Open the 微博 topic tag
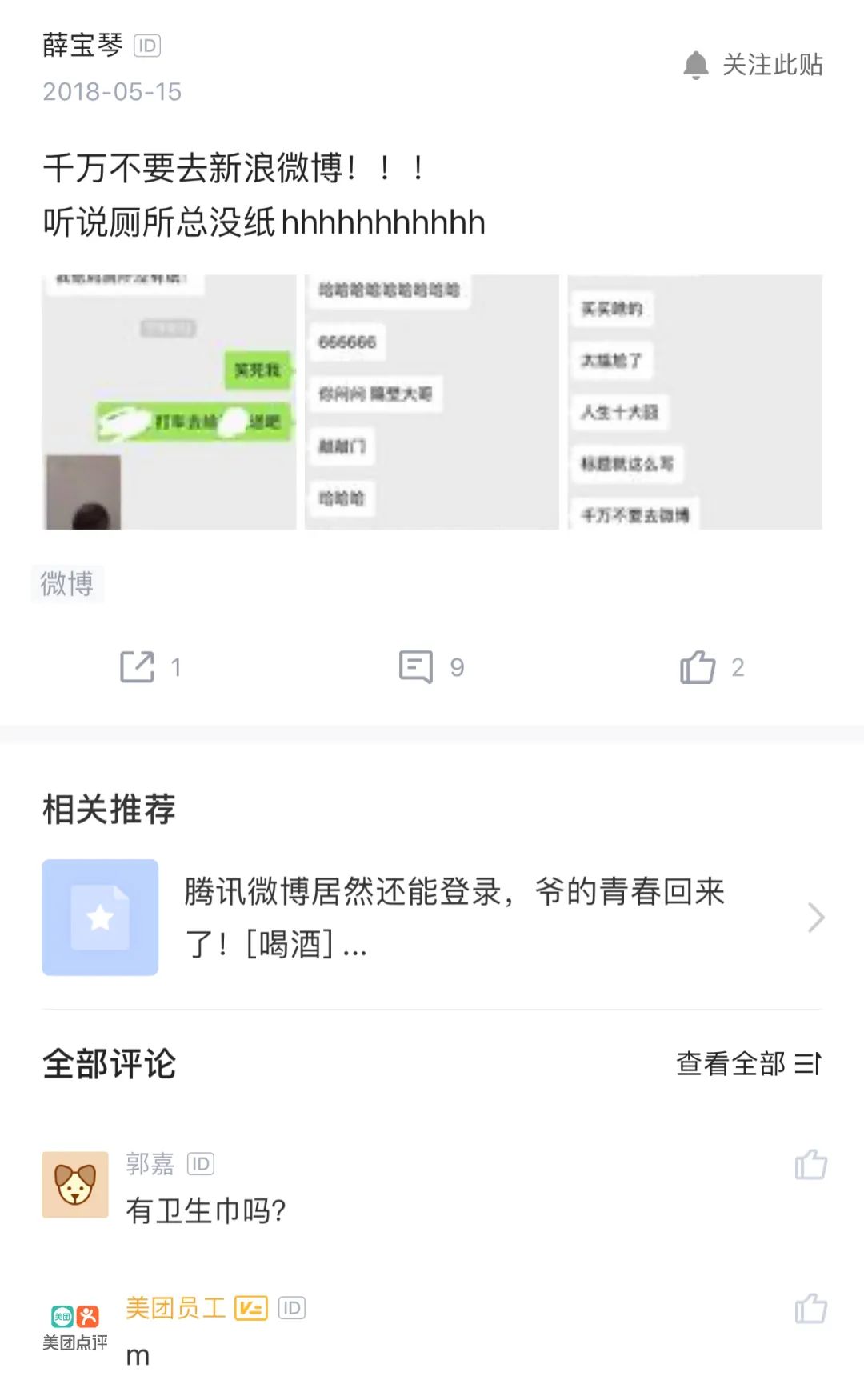The image size is (864, 1400). 67,583
